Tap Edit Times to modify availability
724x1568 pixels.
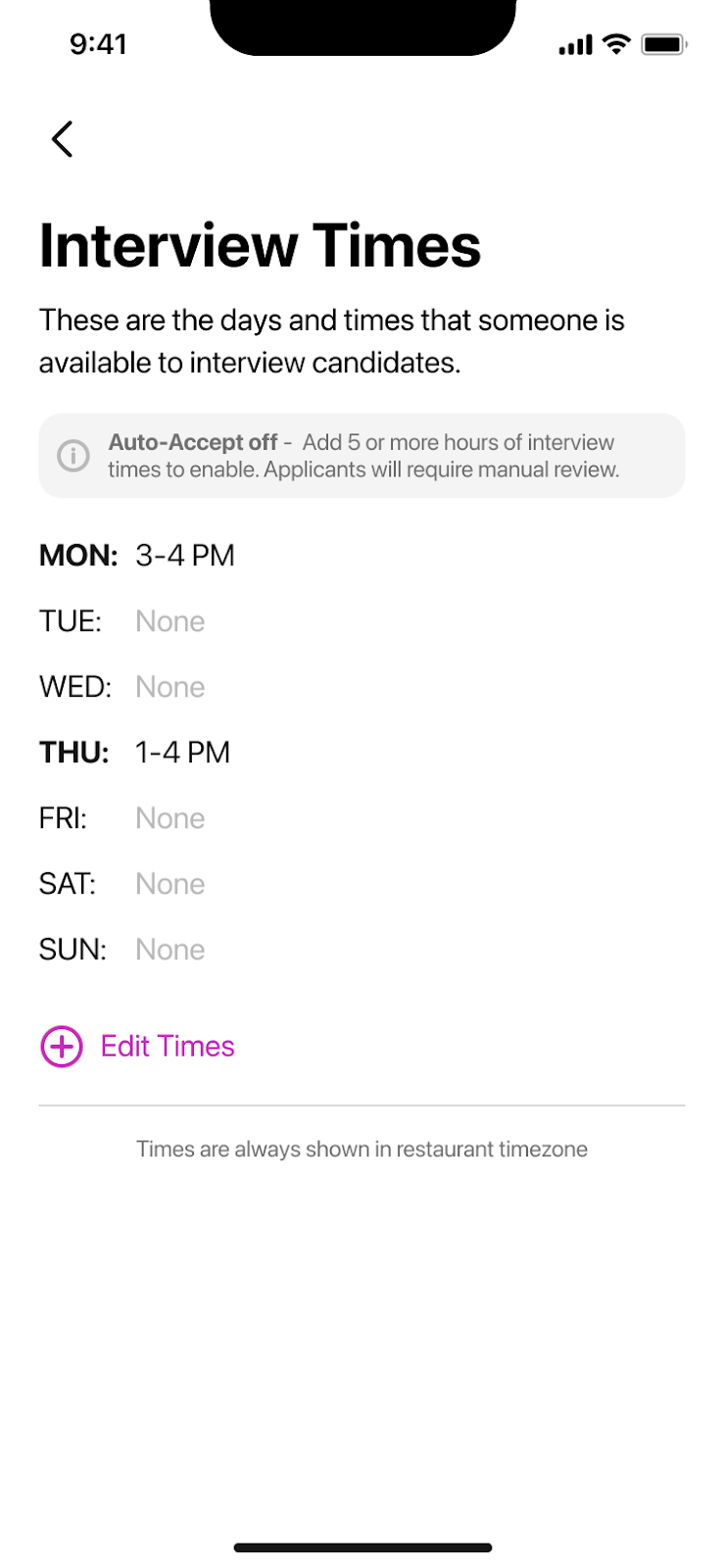pyautogui.click(x=137, y=1047)
